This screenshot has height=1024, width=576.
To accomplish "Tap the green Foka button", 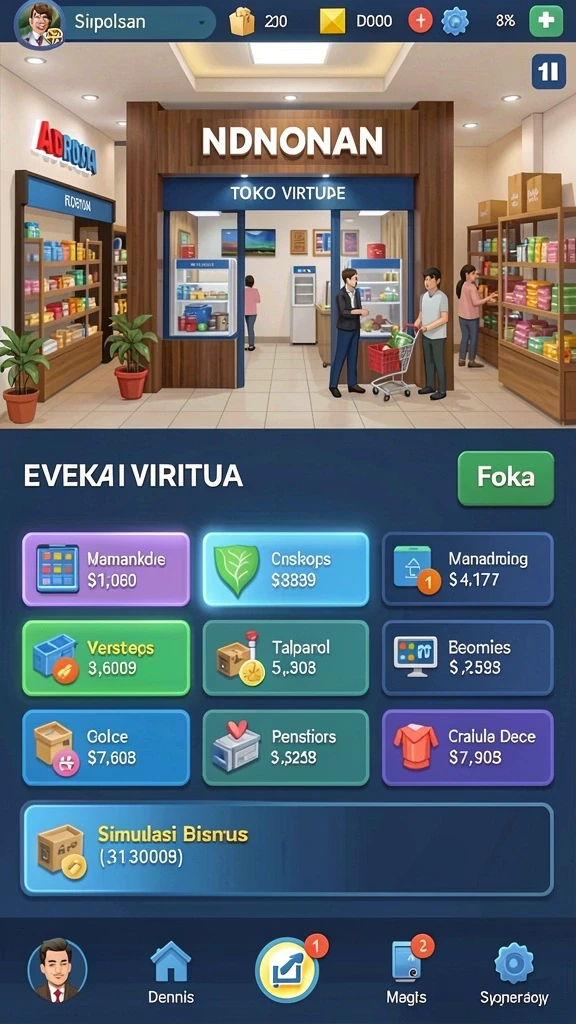I will (505, 478).
